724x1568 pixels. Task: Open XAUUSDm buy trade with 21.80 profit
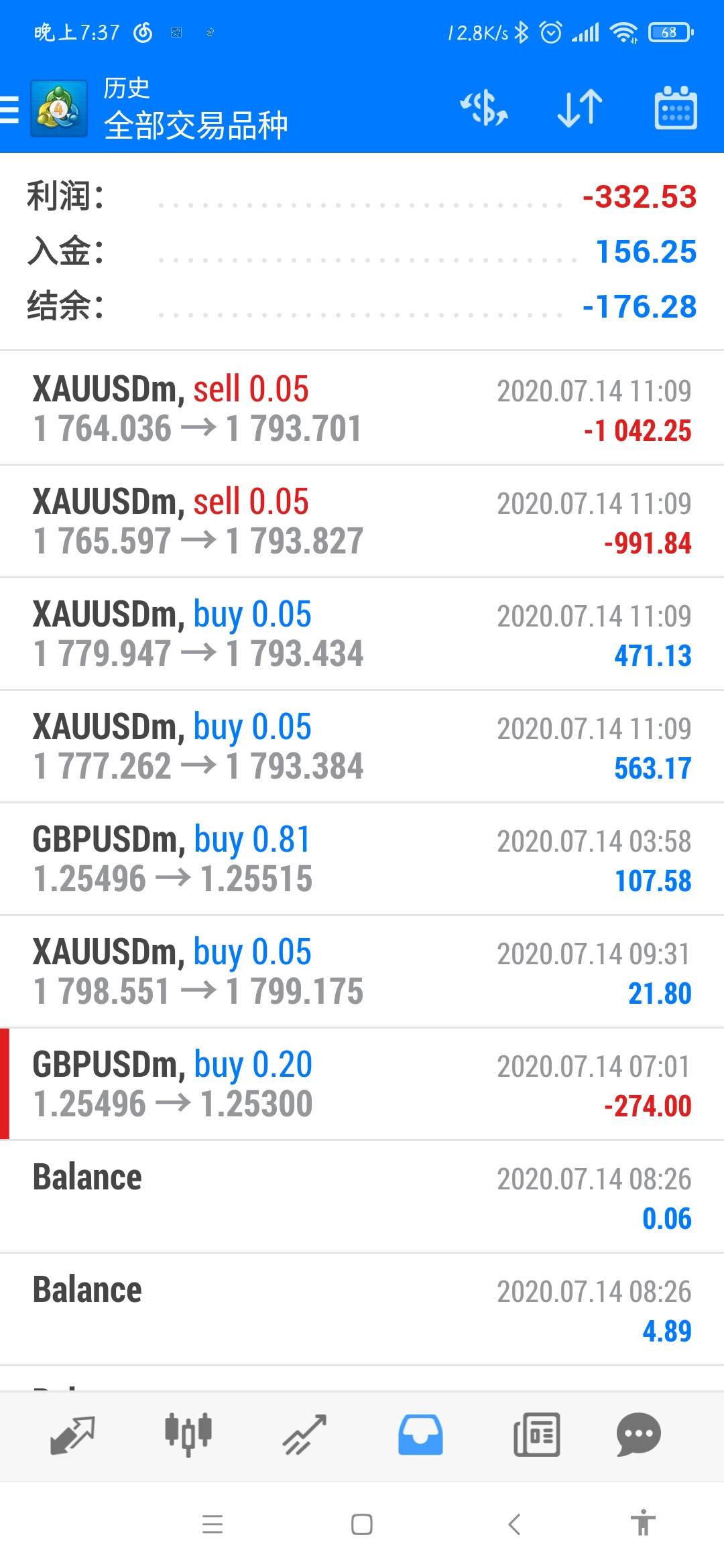[362, 972]
